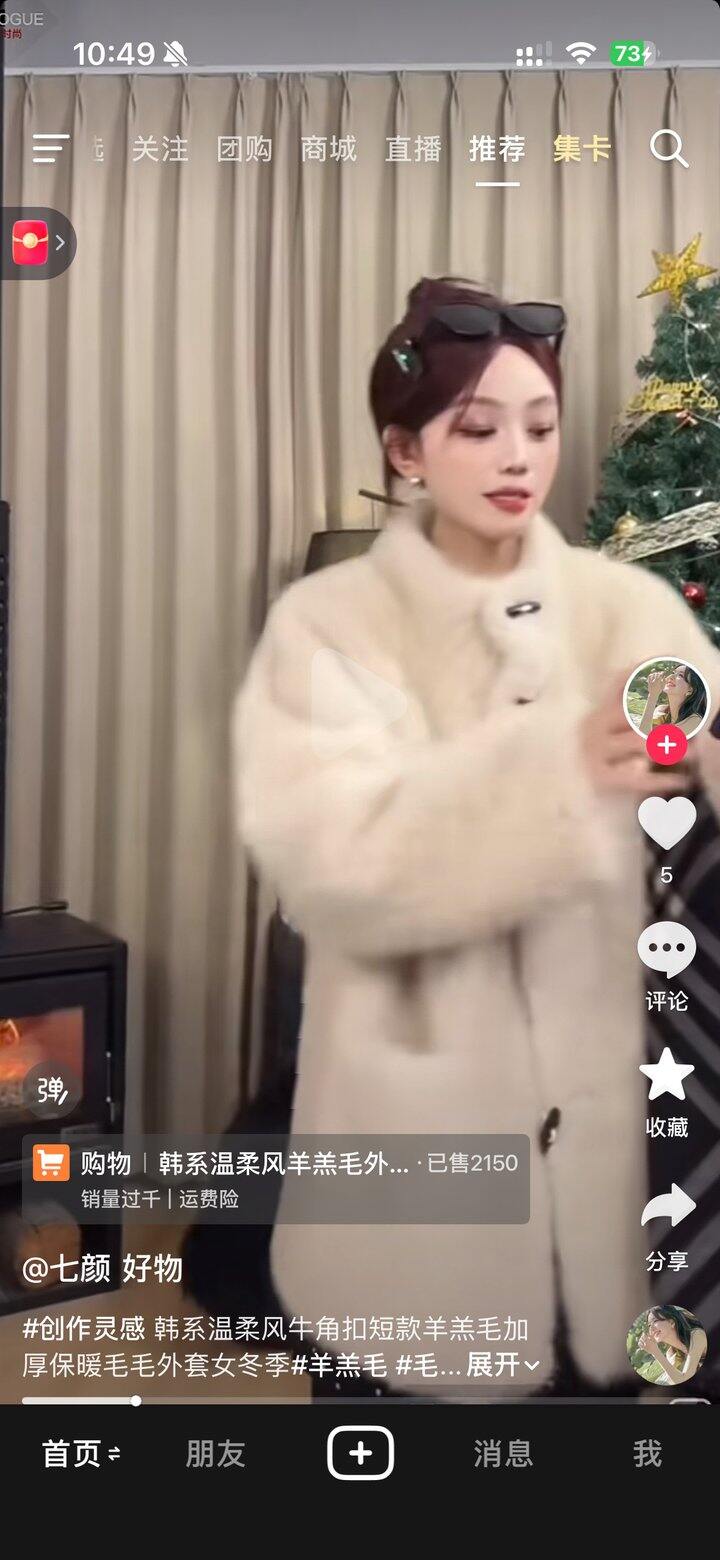
Task: Open the 购物 product card for lamb wool coat
Action: (276, 1178)
